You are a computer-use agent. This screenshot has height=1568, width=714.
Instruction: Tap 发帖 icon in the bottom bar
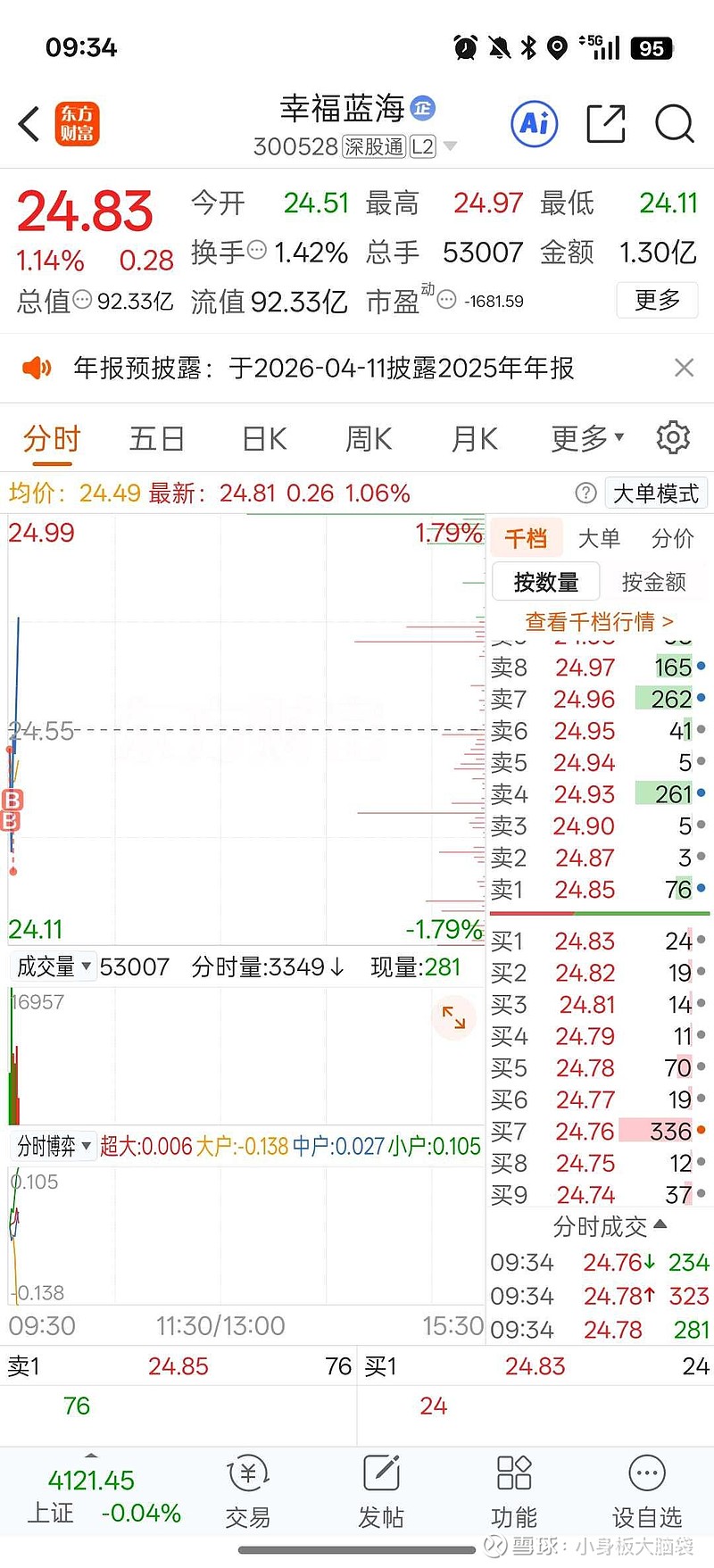pos(381,1492)
